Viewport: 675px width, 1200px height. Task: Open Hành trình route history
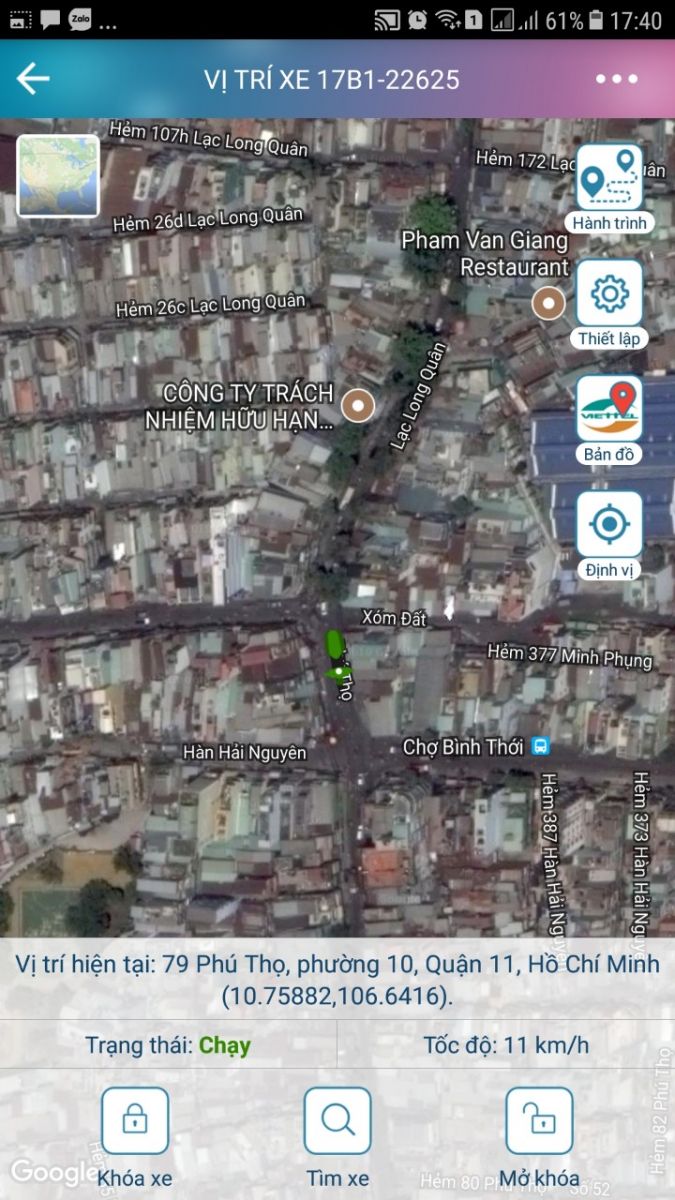coord(609,179)
